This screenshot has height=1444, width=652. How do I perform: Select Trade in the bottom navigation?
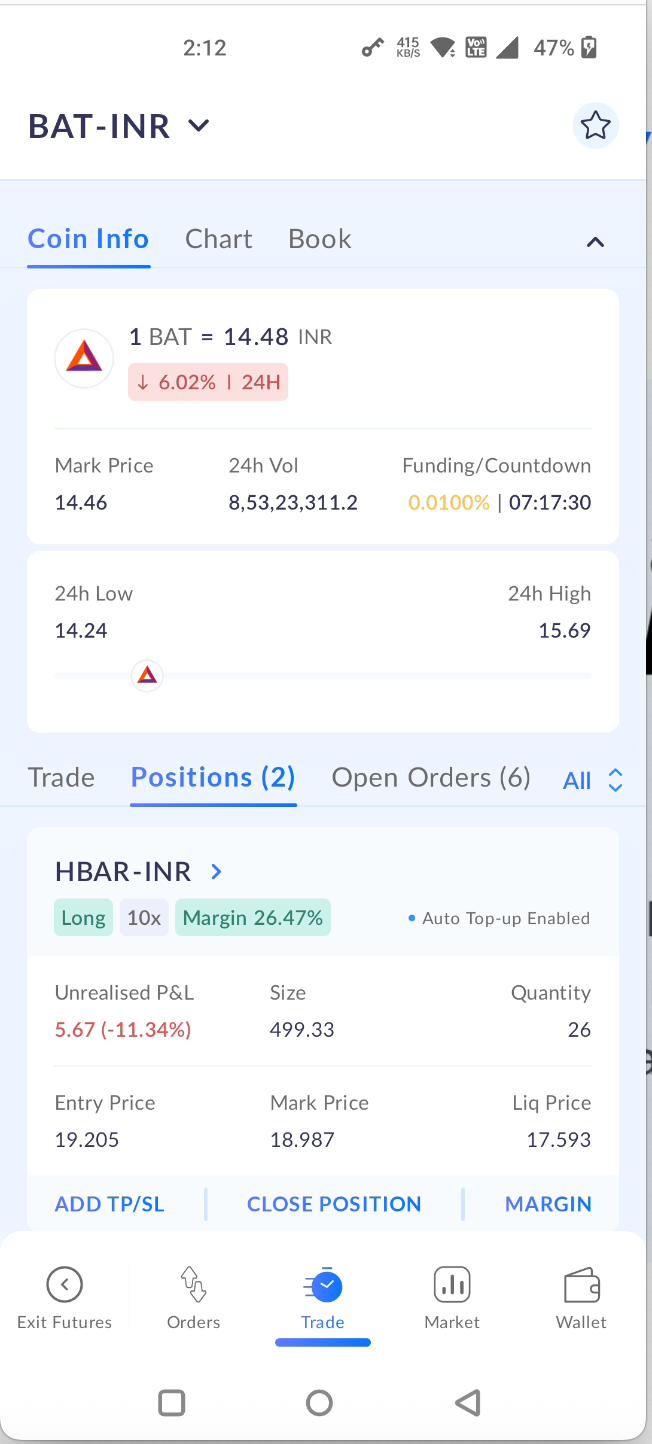[322, 1297]
